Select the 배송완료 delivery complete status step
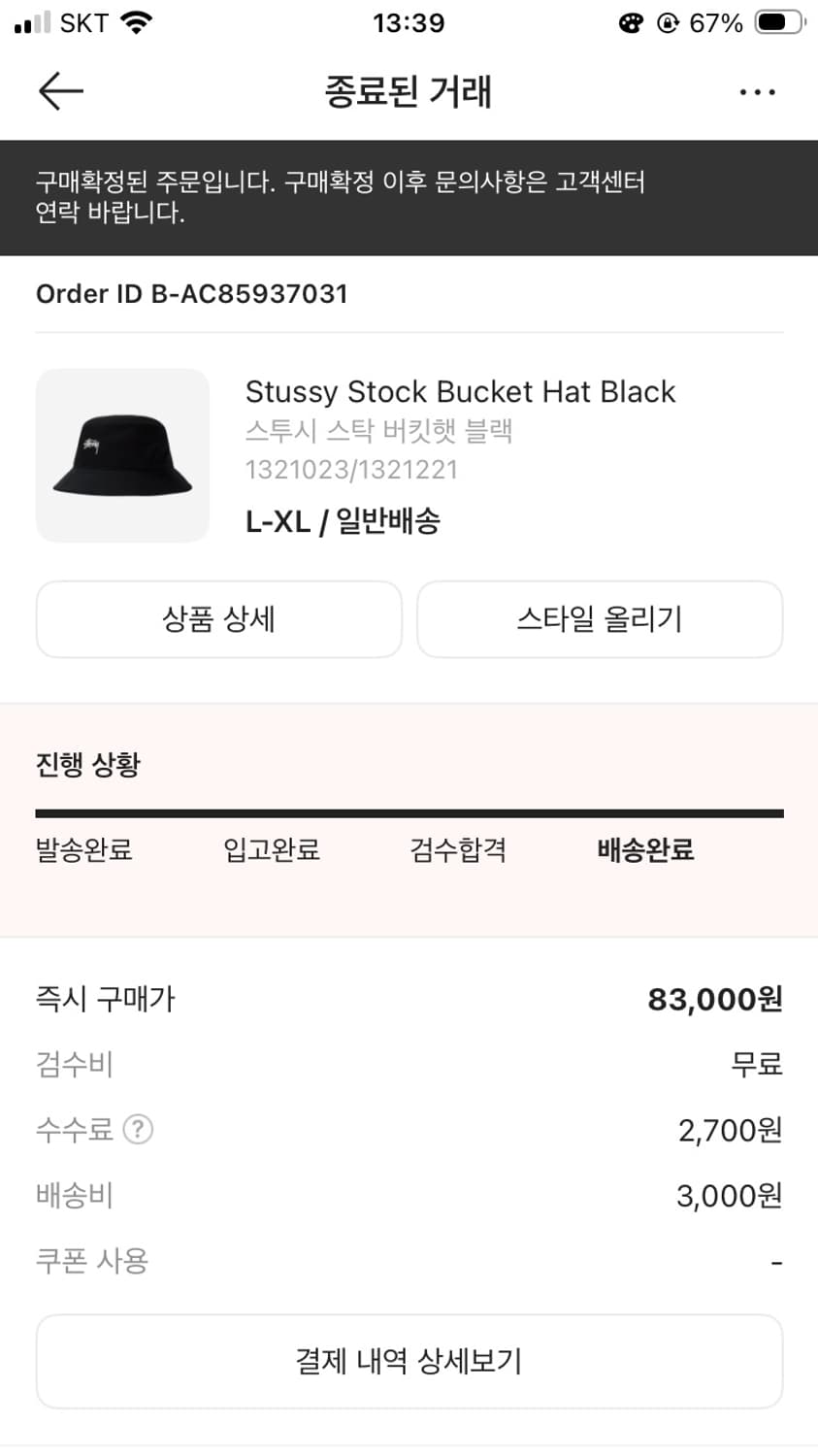 pyautogui.click(x=645, y=849)
